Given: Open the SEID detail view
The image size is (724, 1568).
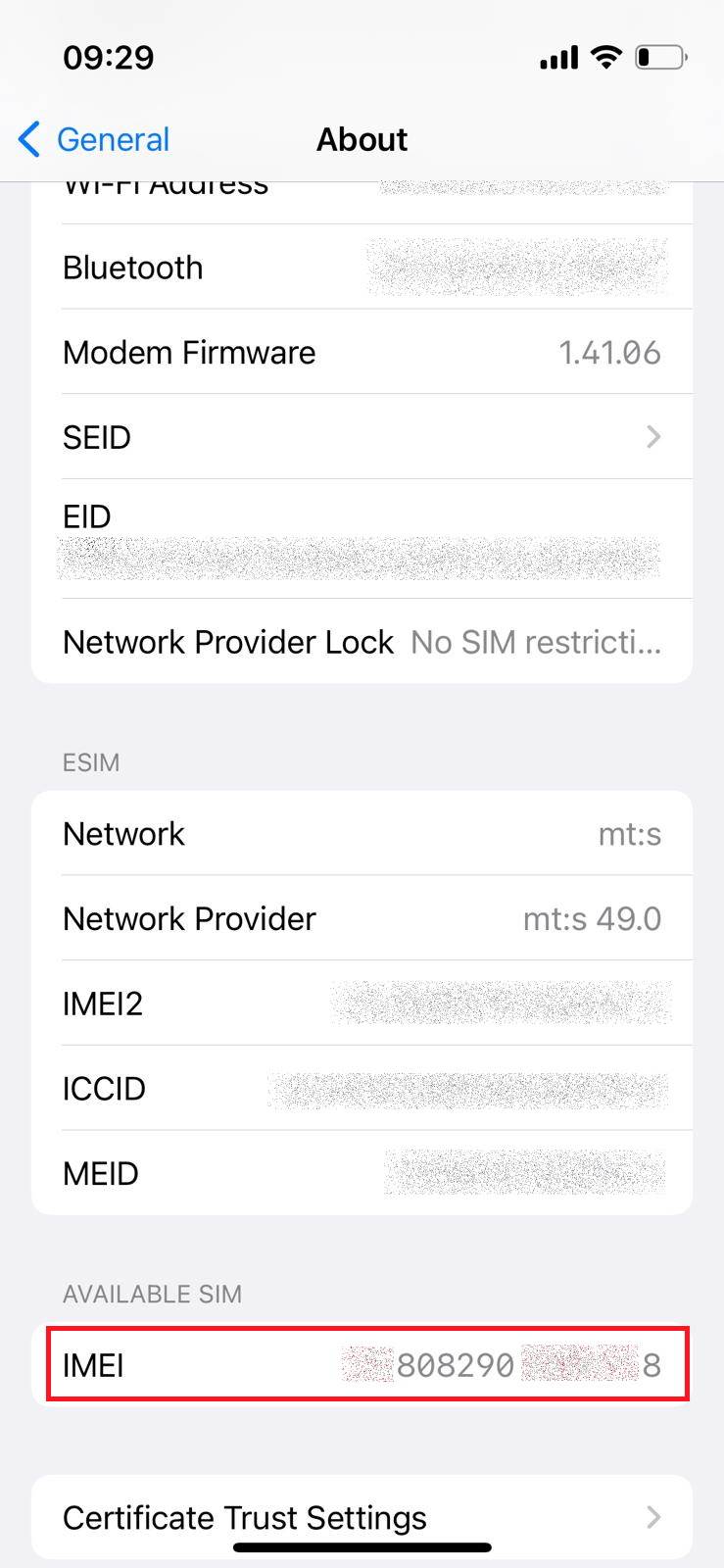Looking at the screenshot, I should pyautogui.click(x=362, y=437).
